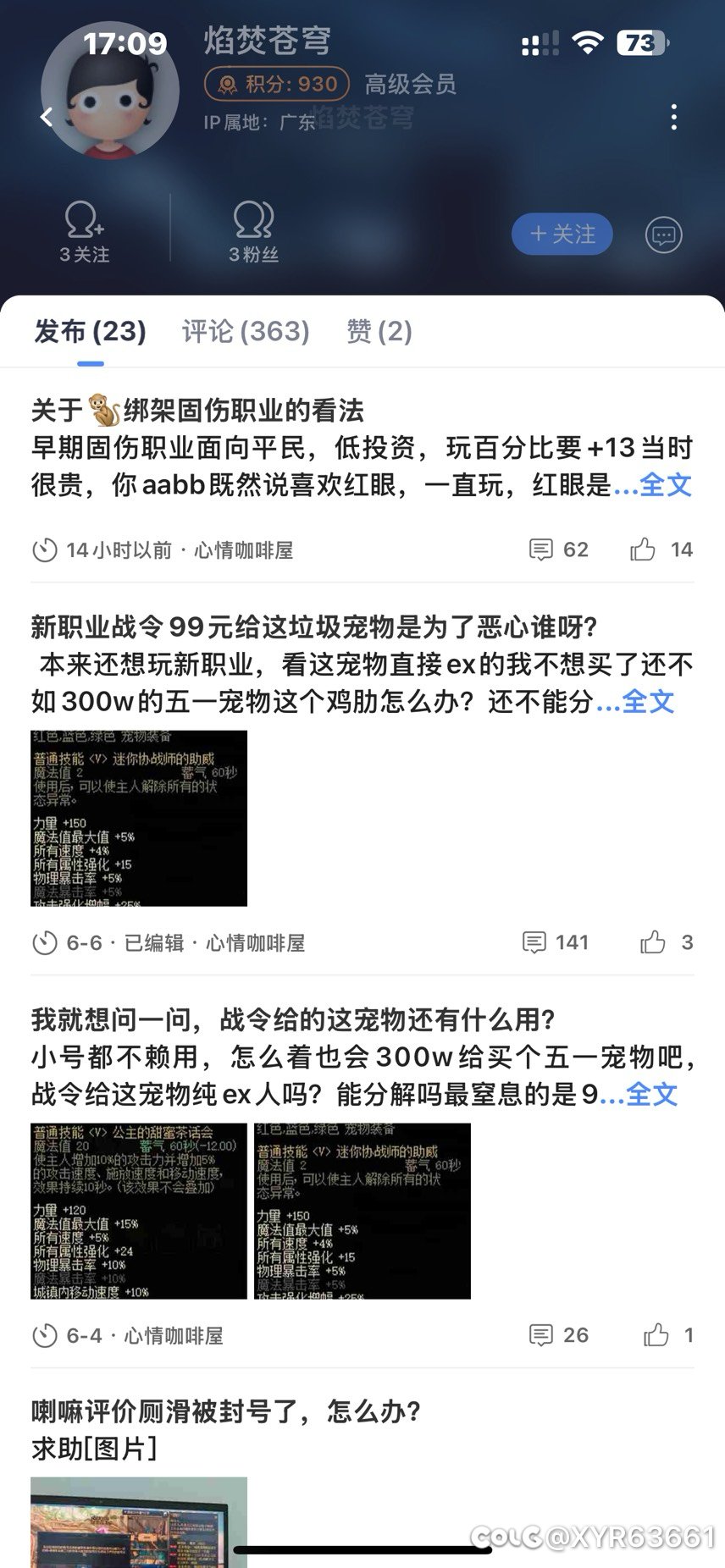
Task: Open the 141 comments on 新职业战令 post
Action: click(x=555, y=942)
